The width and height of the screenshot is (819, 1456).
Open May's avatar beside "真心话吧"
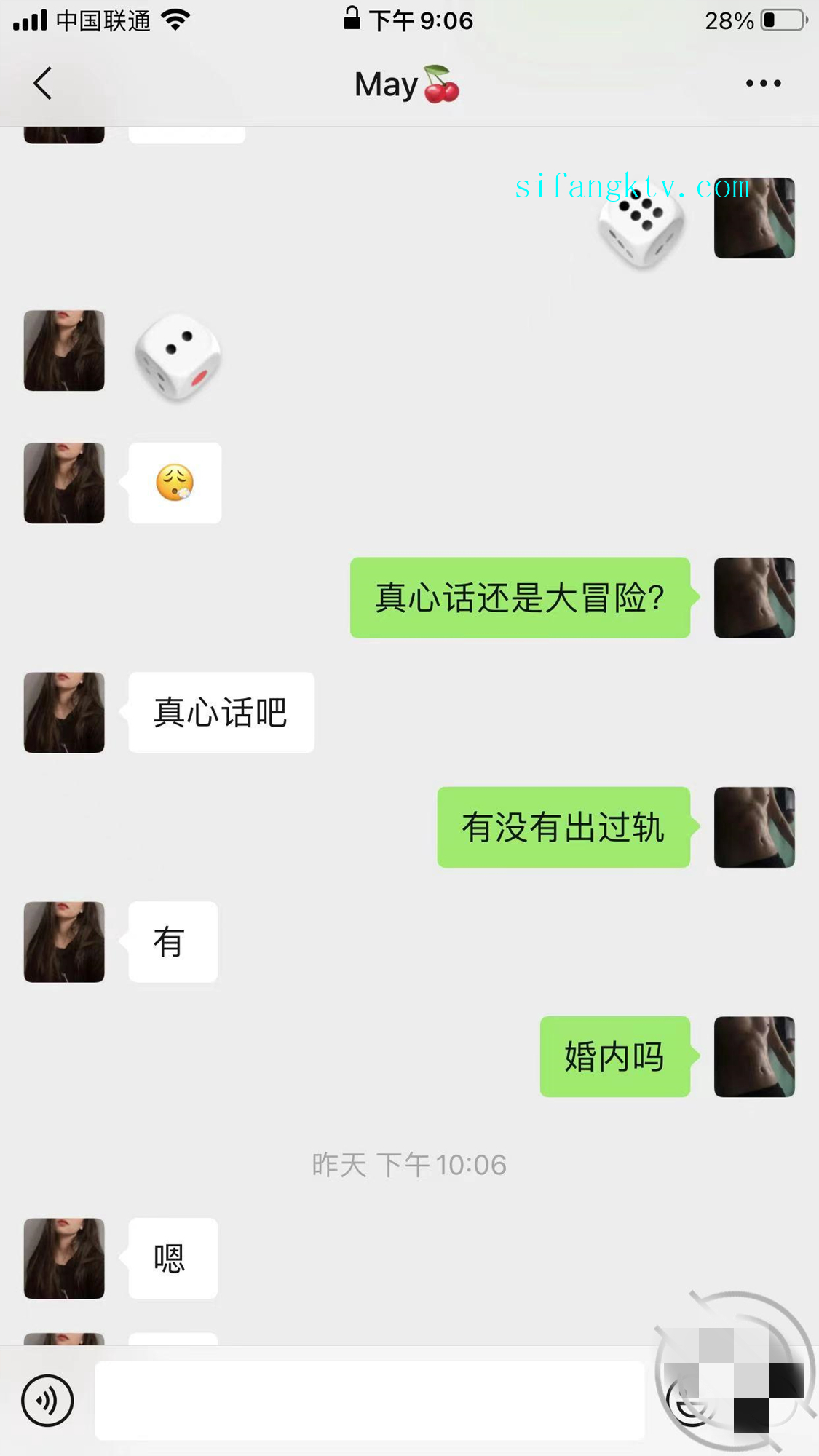(64, 712)
